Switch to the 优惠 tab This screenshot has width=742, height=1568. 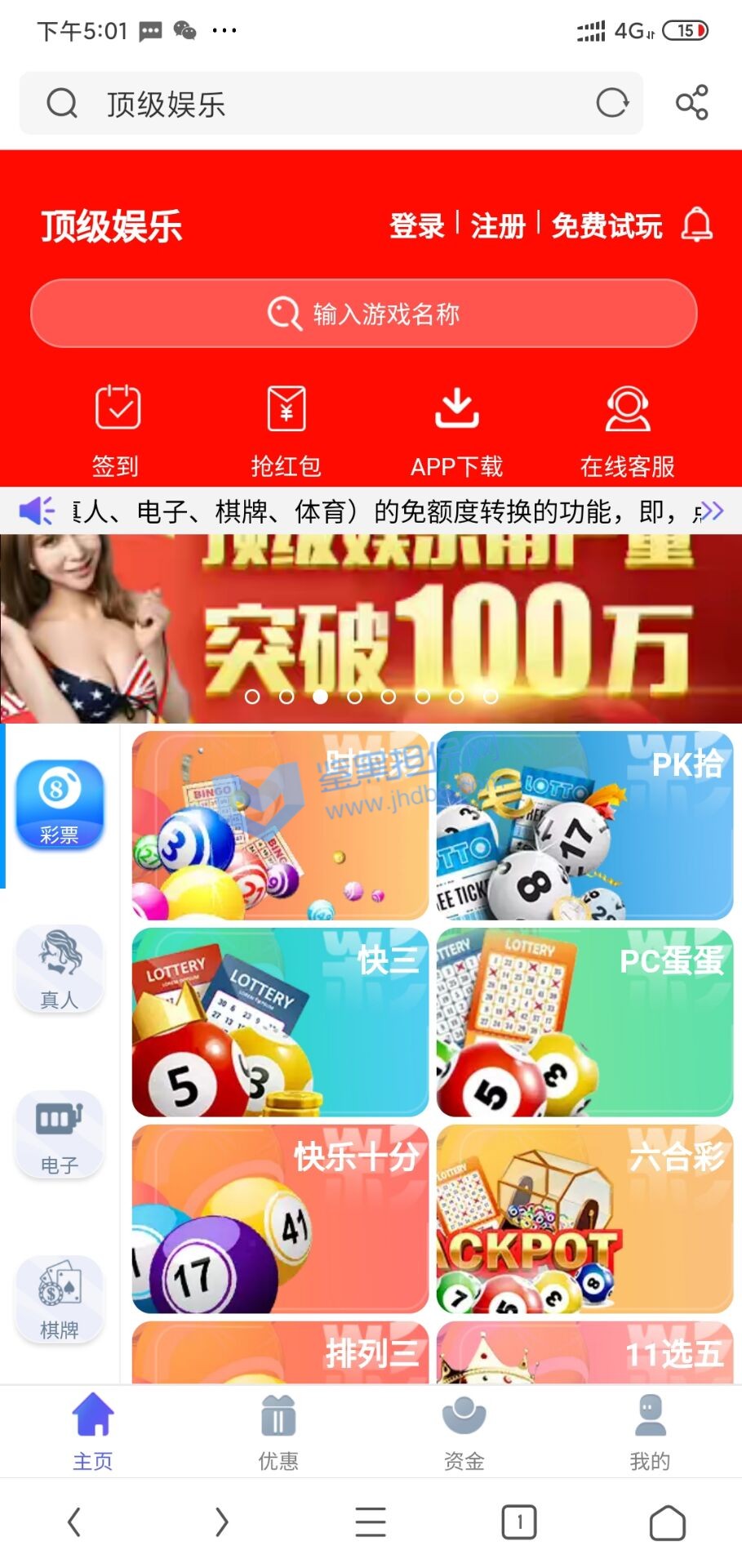pos(278,1432)
